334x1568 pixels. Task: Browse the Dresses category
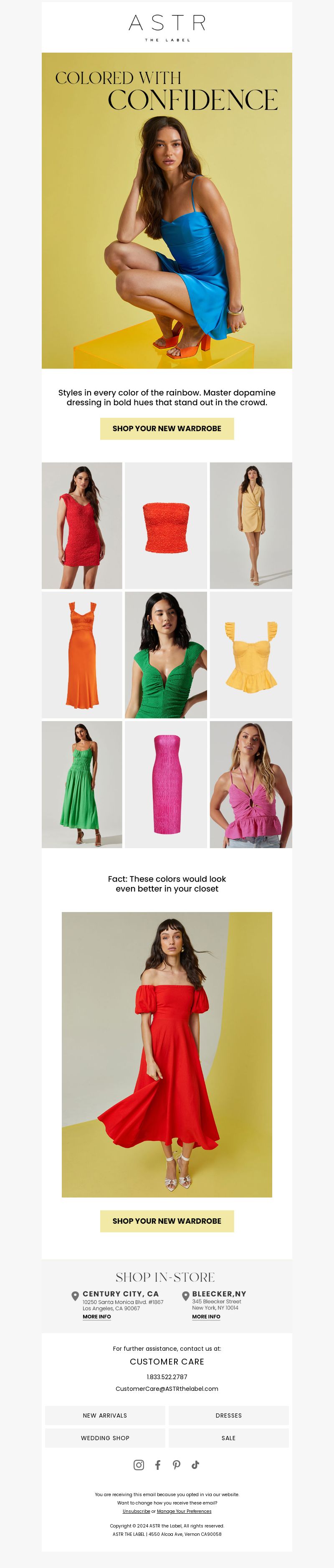(229, 1415)
